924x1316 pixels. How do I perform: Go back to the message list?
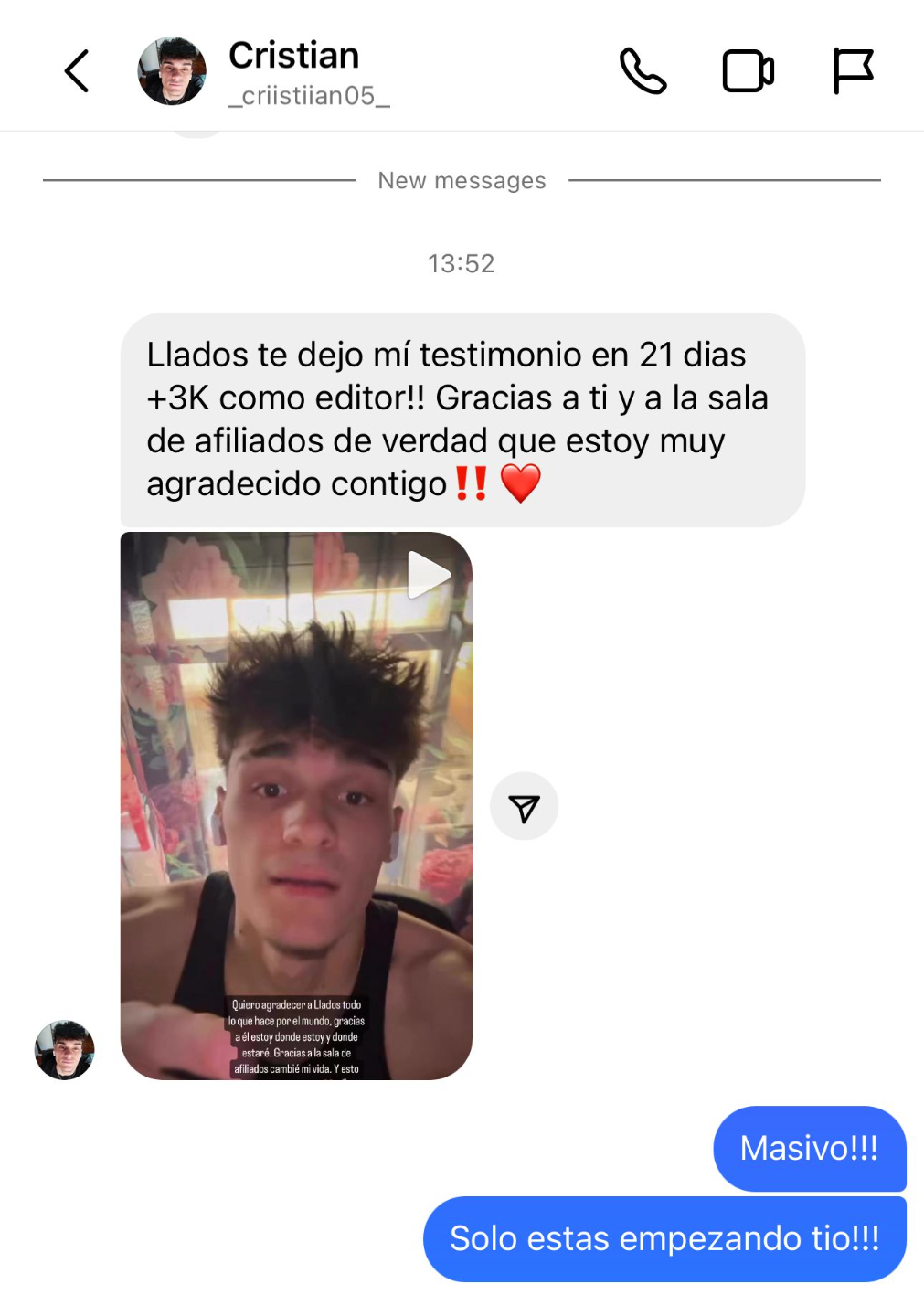pyautogui.click(x=77, y=71)
